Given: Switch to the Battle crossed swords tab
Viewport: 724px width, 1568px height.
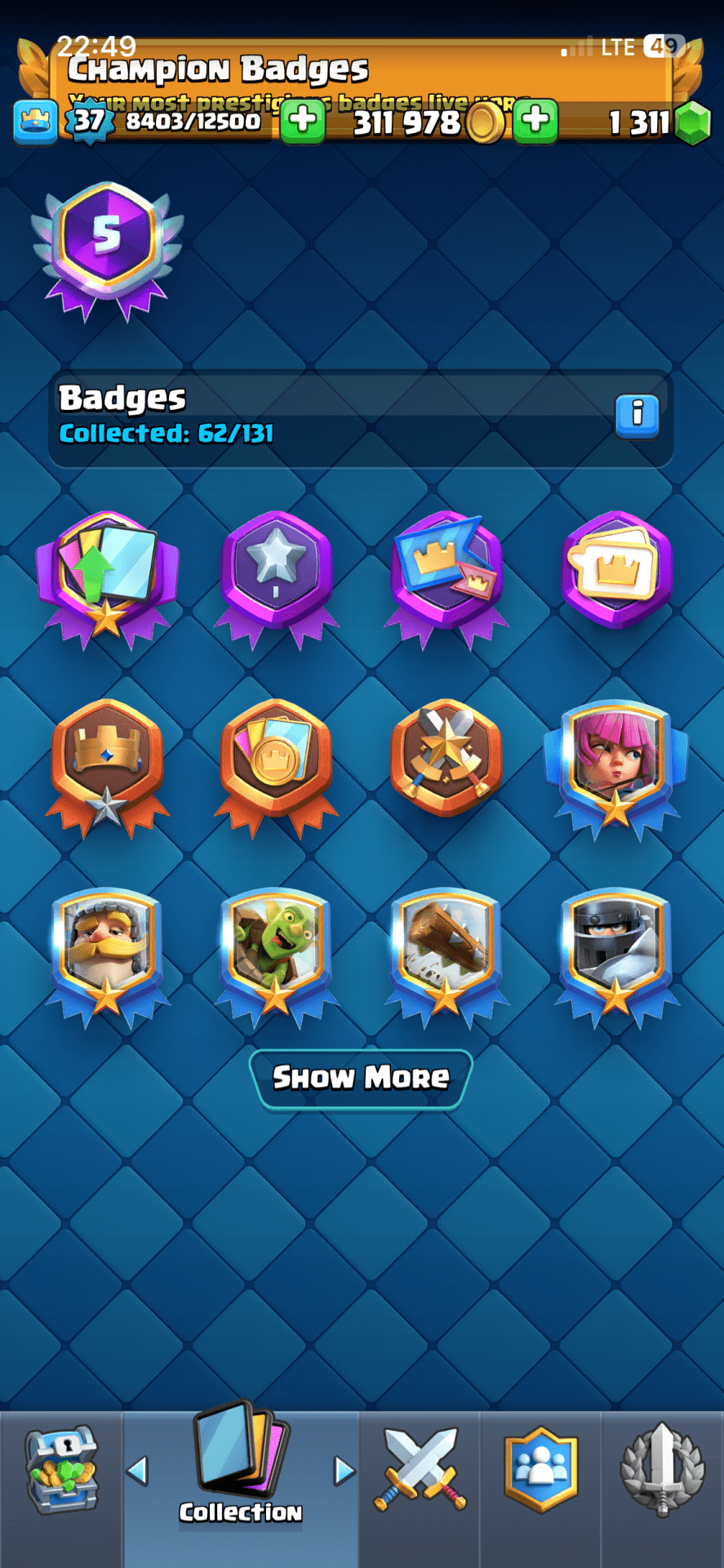Looking at the screenshot, I should [420, 1470].
